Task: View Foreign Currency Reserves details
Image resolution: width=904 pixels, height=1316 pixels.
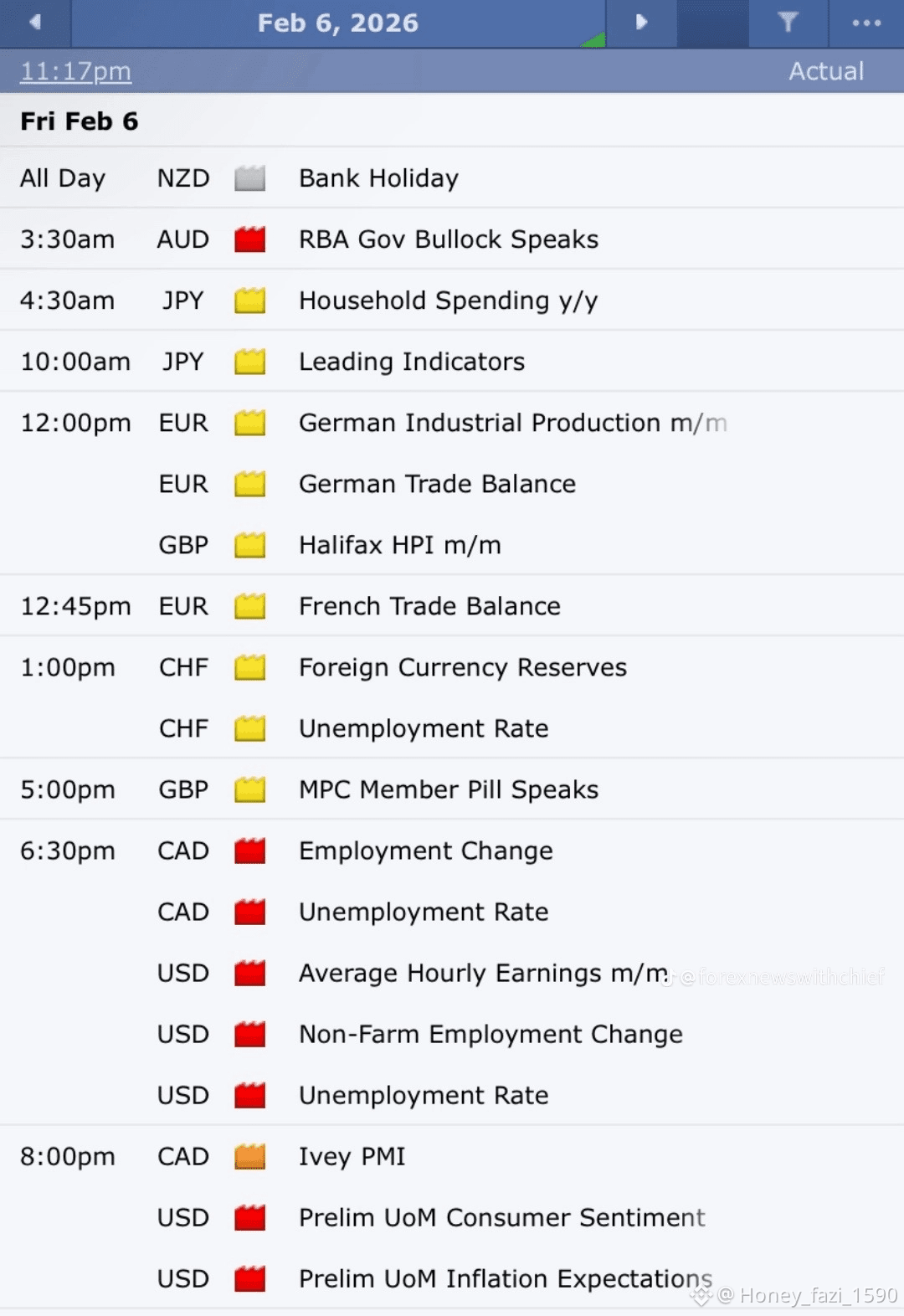Action: [463, 667]
